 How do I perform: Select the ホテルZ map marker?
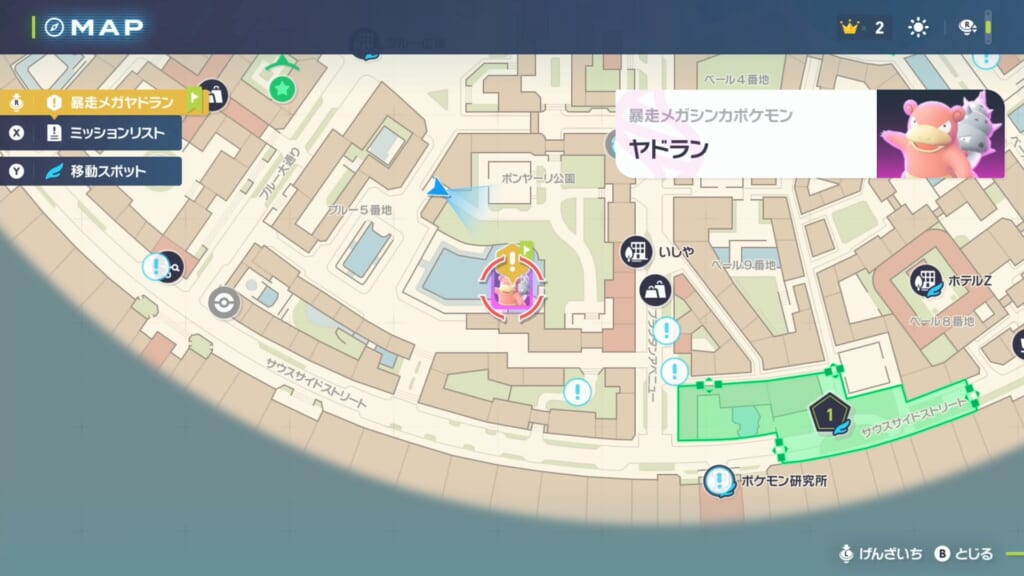click(x=927, y=281)
